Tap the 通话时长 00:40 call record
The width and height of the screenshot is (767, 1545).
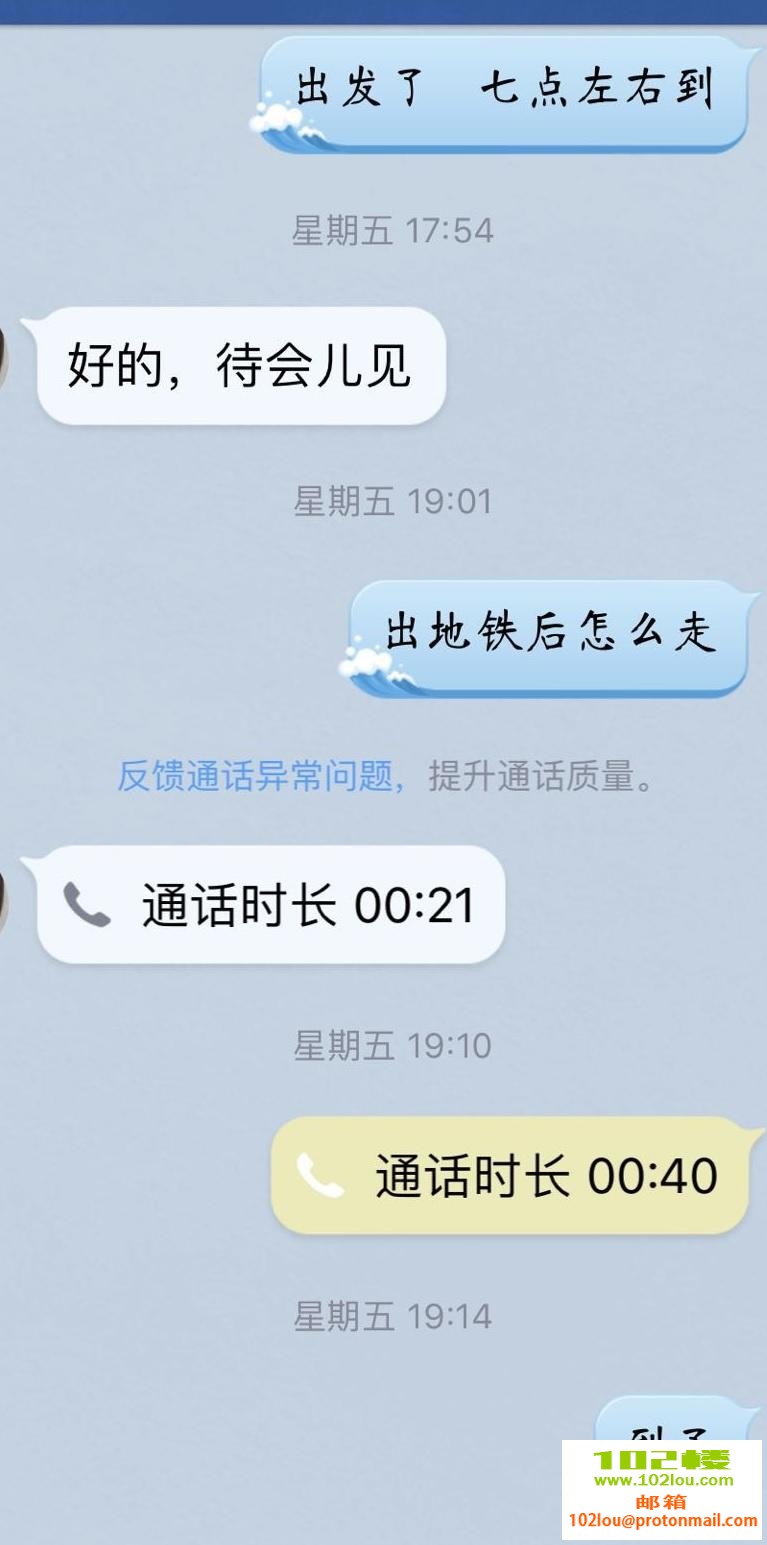tap(510, 1175)
